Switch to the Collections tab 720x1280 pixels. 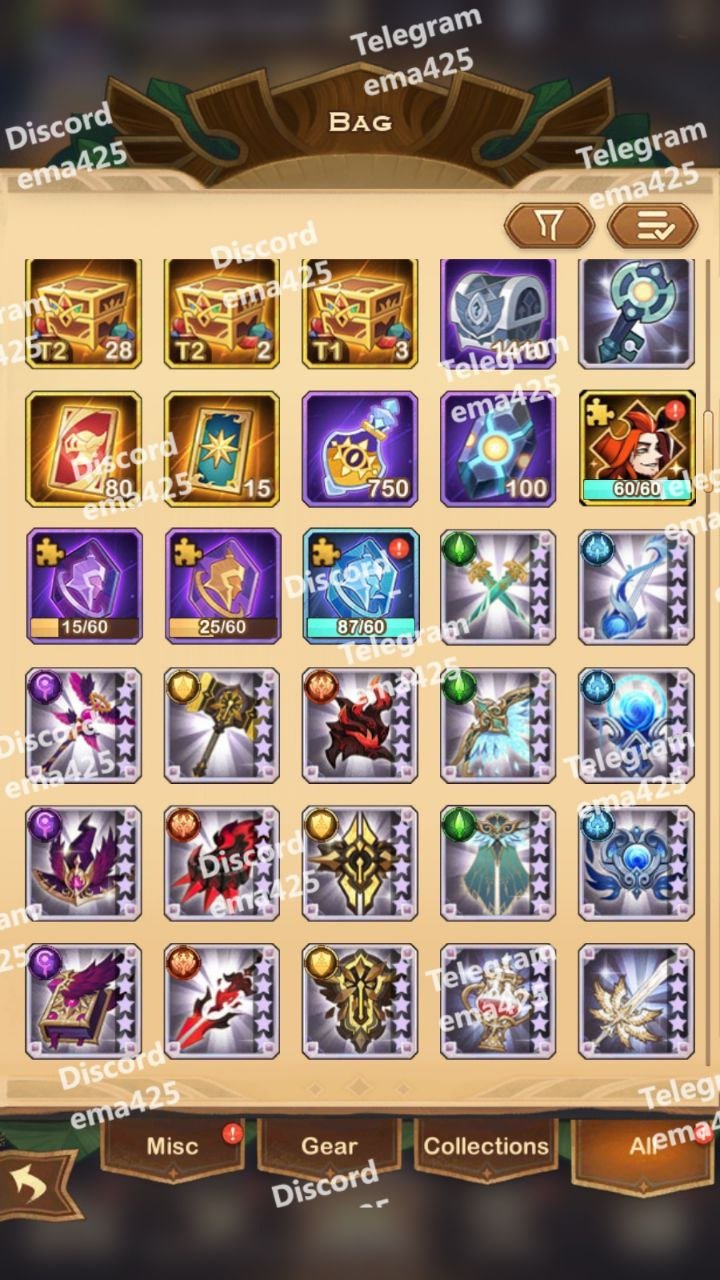486,1146
